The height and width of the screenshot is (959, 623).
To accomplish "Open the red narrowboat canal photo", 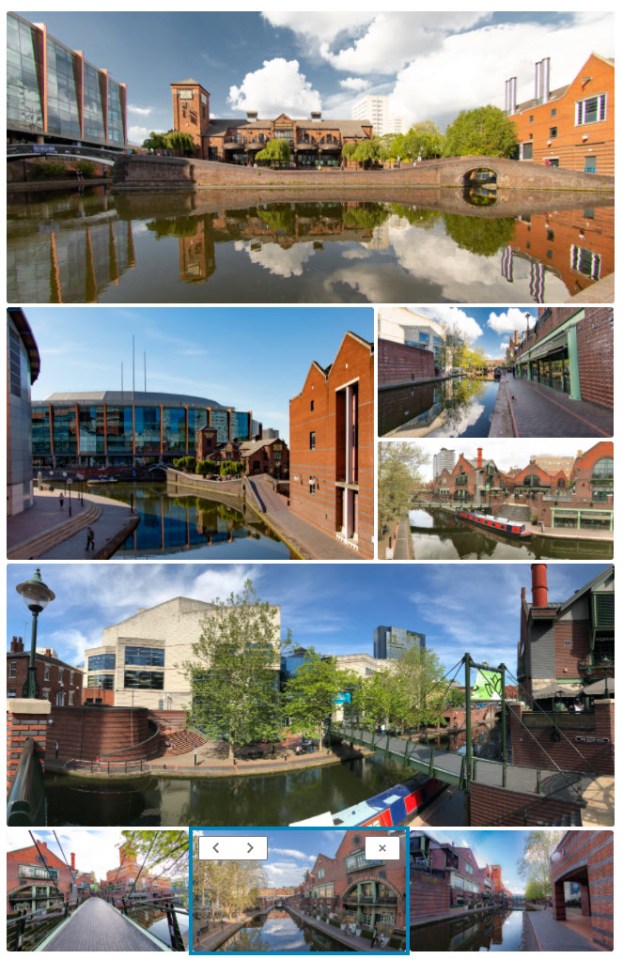I will tap(495, 500).
